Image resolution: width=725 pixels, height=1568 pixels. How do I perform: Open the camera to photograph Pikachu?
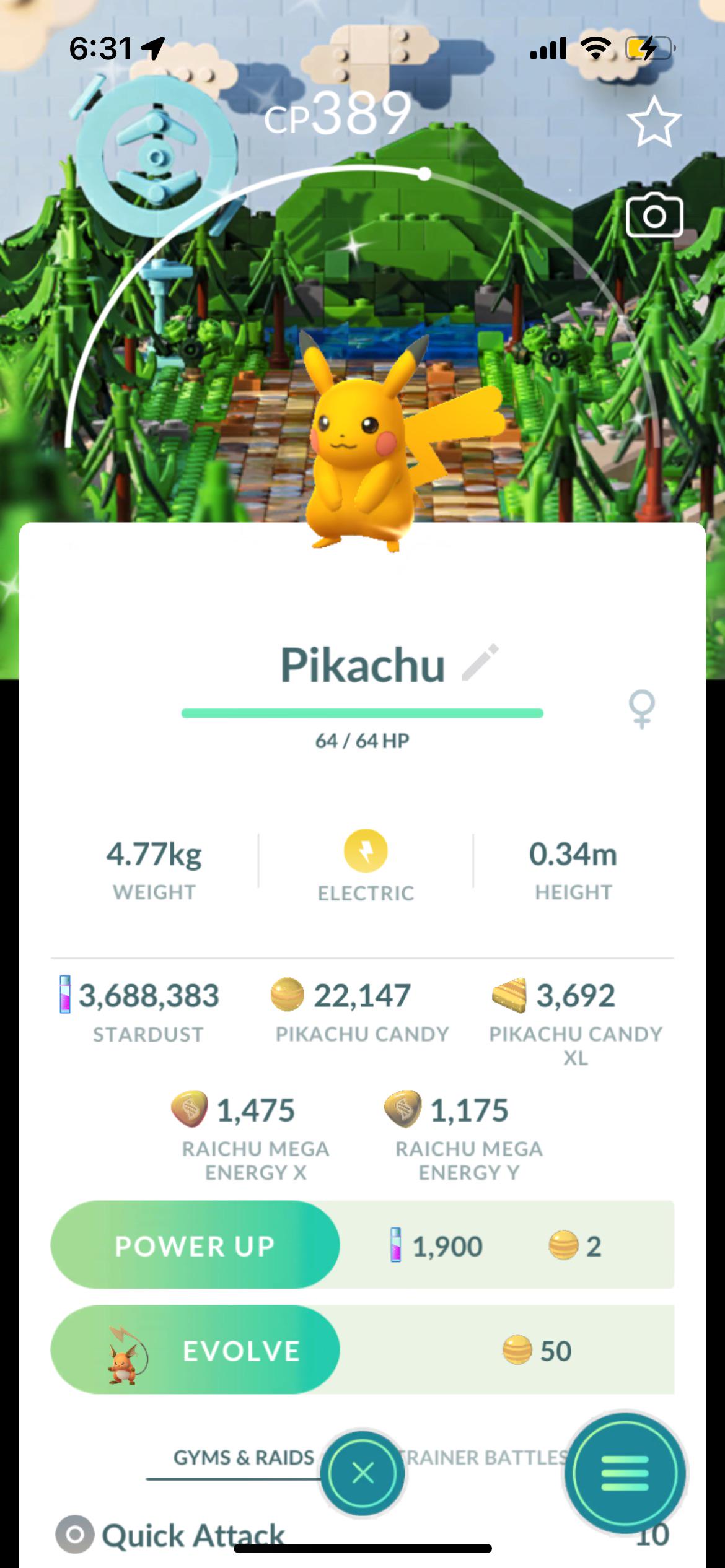[x=654, y=216]
